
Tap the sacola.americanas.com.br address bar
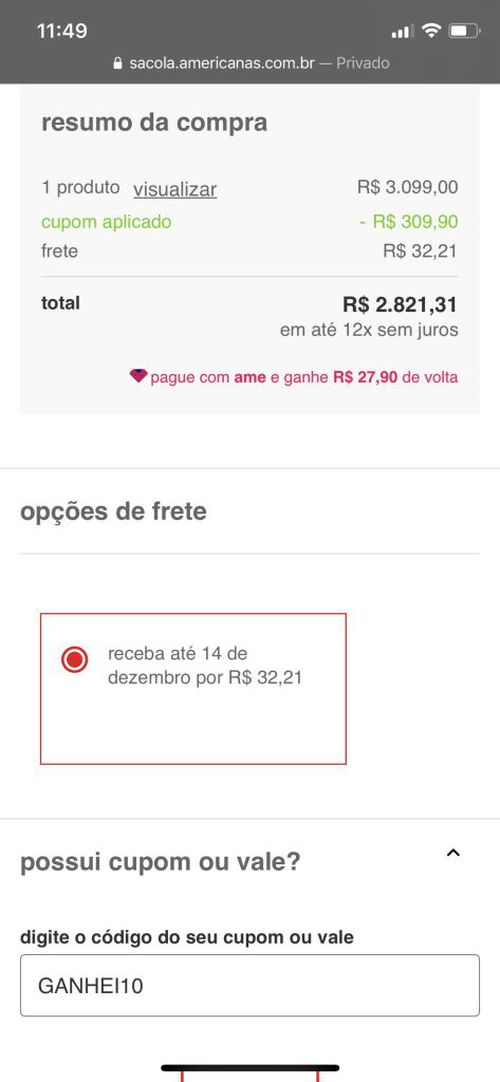(x=250, y=63)
